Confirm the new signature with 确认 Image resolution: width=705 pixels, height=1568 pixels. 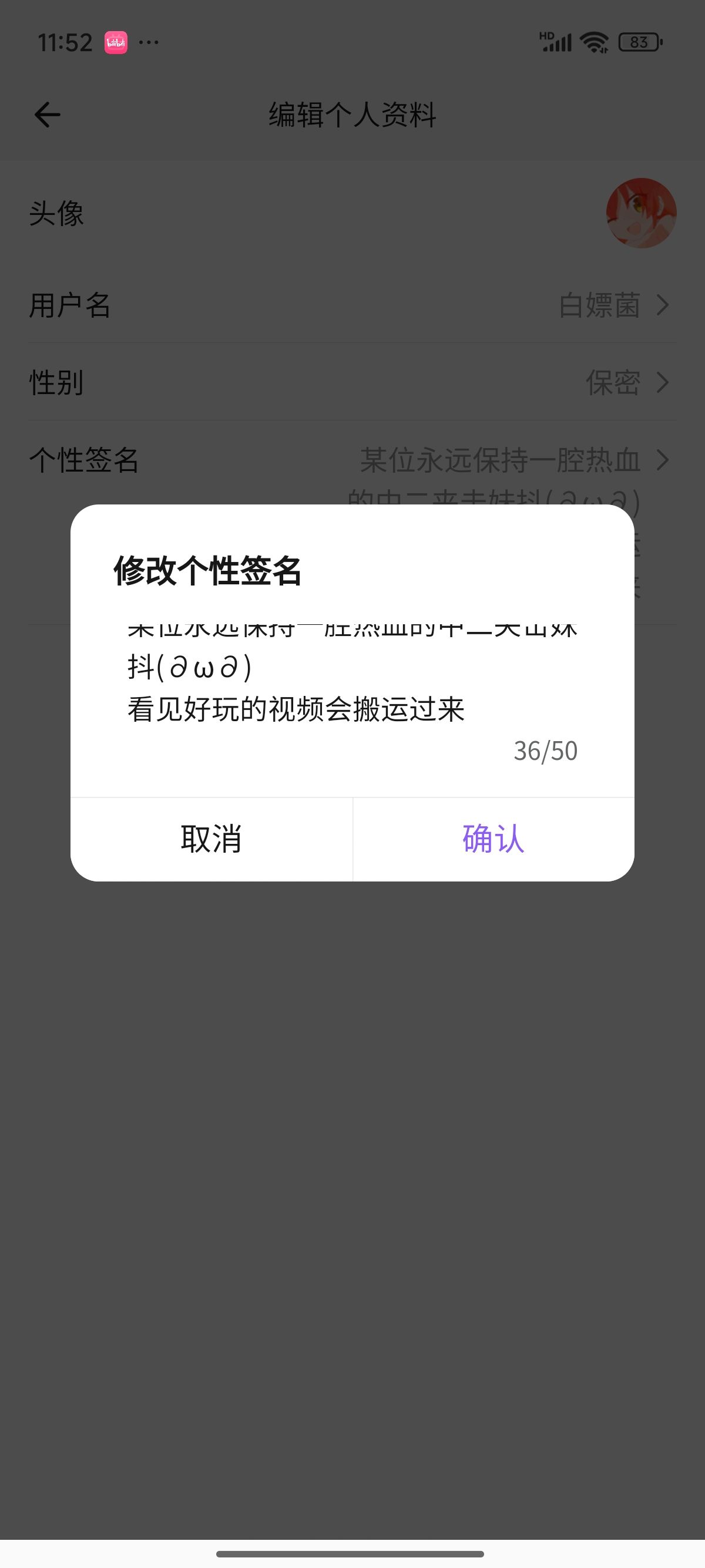[x=493, y=839]
